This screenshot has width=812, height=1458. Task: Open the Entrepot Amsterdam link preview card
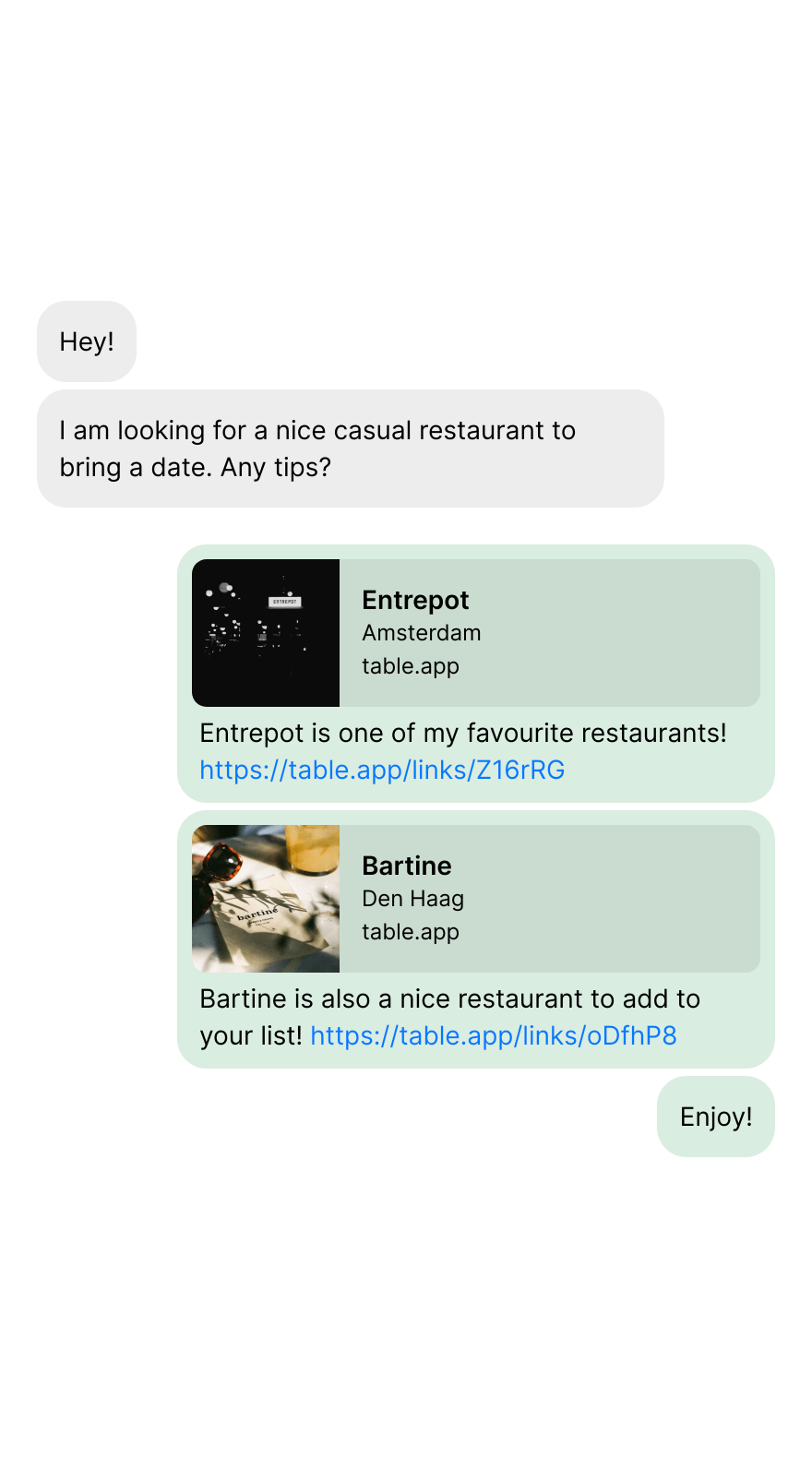coord(475,633)
